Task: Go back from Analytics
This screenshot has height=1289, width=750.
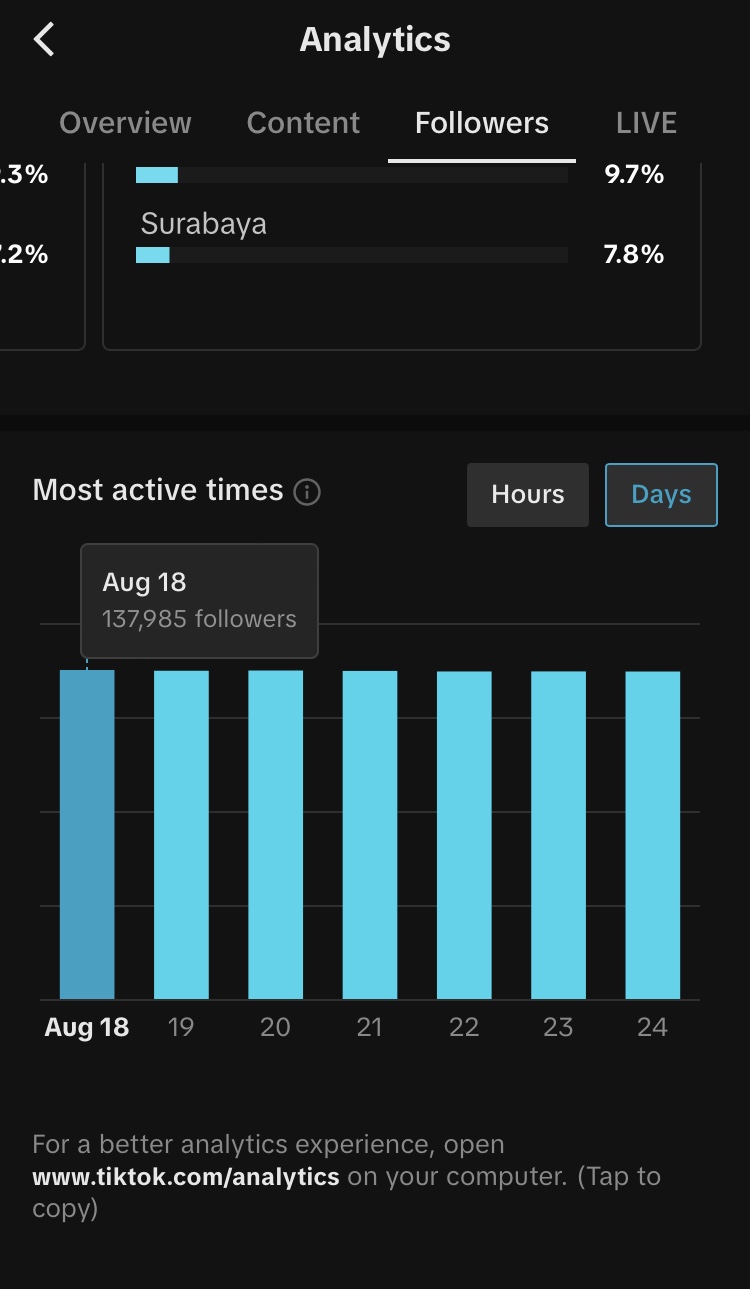Action: point(44,40)
